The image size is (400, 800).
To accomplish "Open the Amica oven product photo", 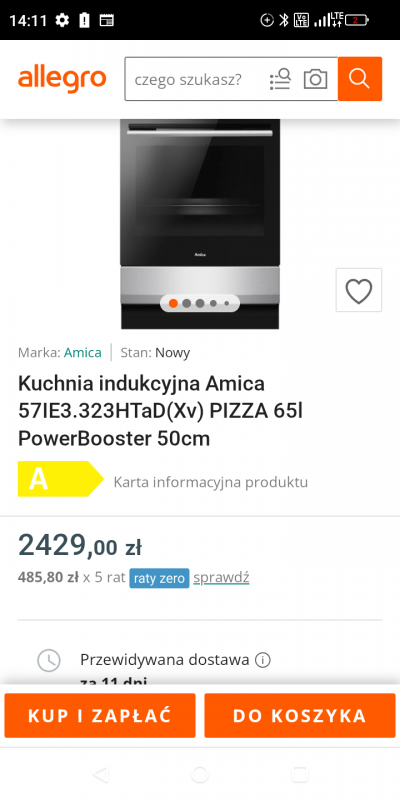I will pos(200,224).
